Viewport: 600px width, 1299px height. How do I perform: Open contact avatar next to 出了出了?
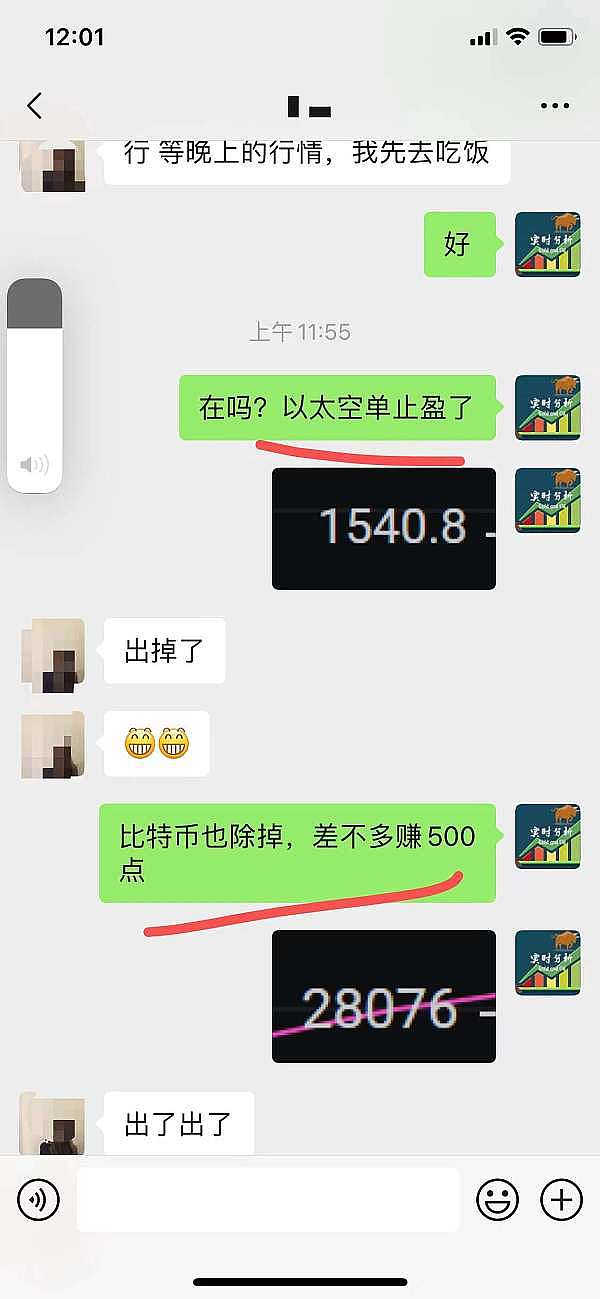tap(53, 1123)
